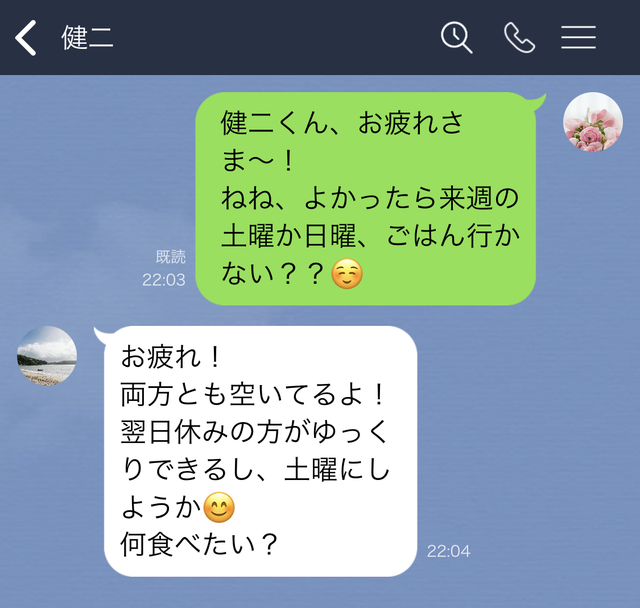Viewport: 640px width, 608px height.
Task: Open the chat menu
Action: coord(578,38)
